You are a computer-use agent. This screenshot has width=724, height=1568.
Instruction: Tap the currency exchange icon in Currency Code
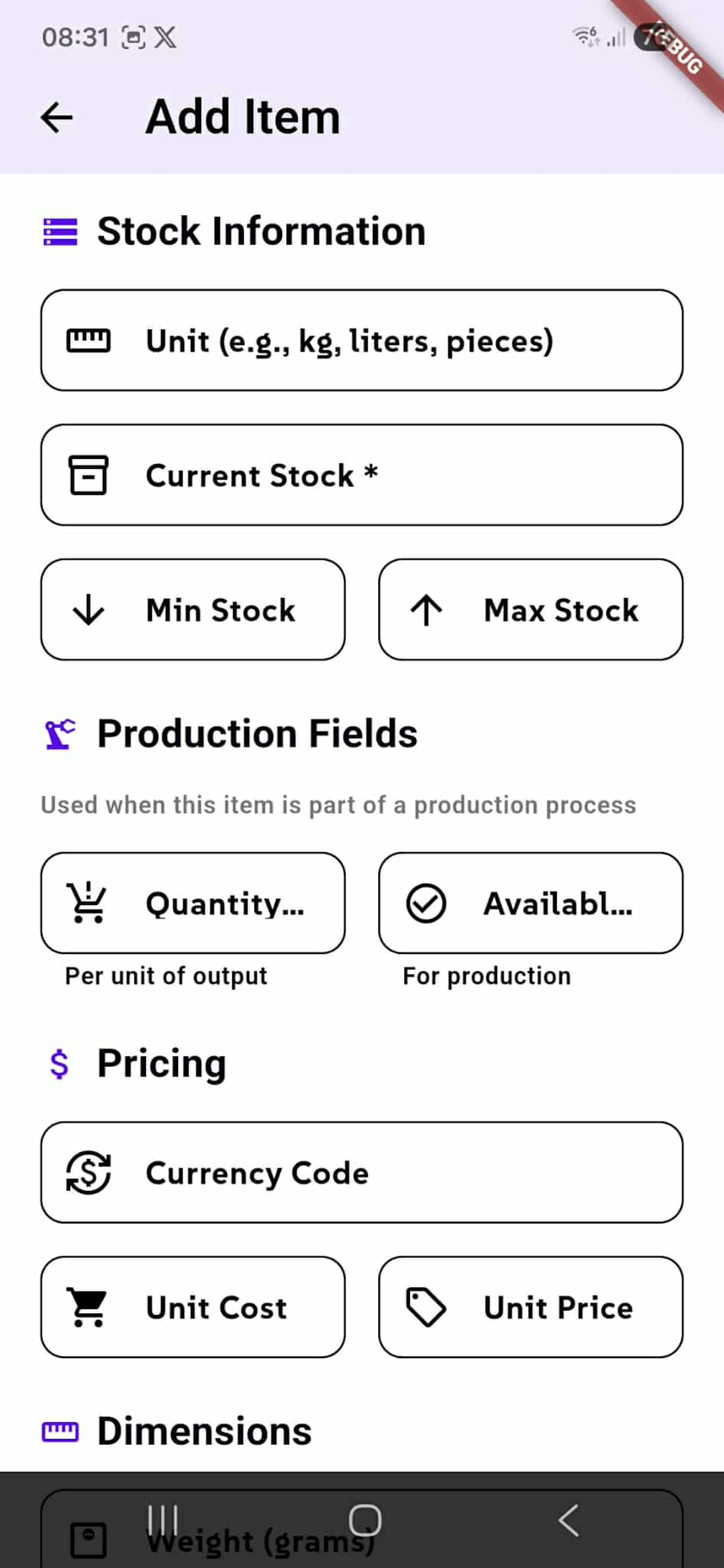[x=88, y=1173]
